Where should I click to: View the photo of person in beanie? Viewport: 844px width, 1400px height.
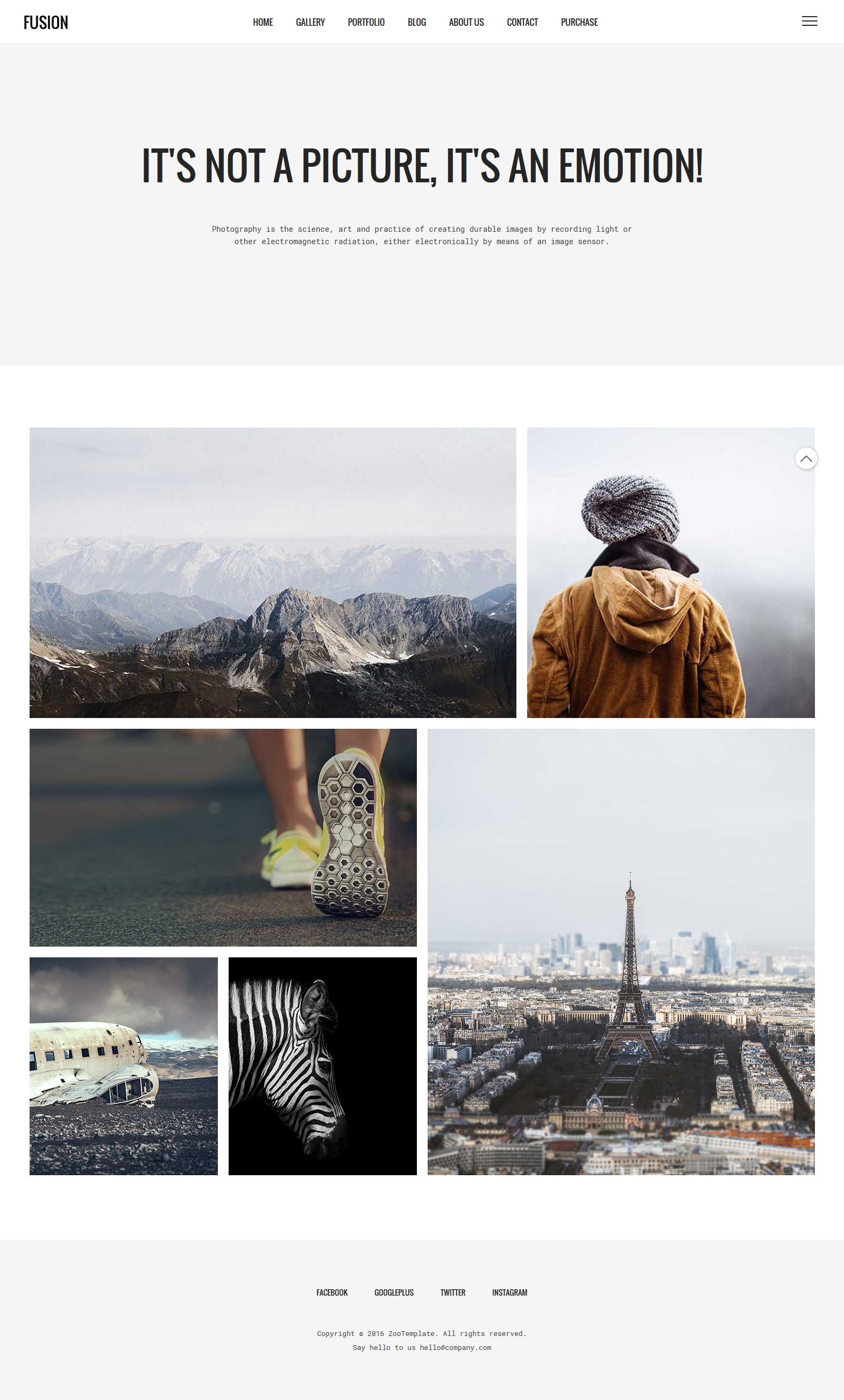(x=671, y=572)
